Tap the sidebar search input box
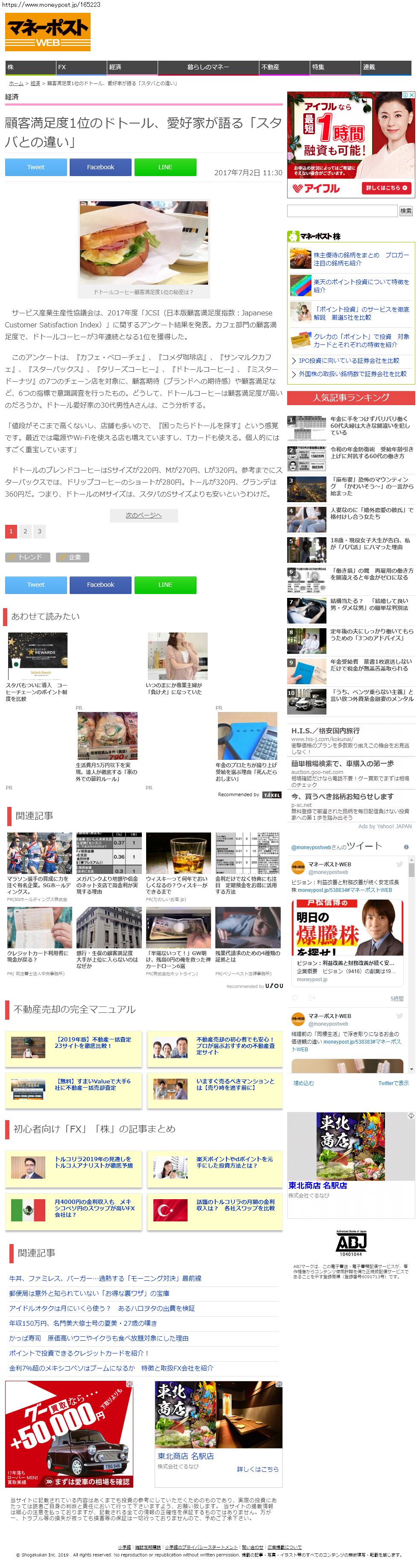The image size is (420, 1568). [x=342, y=211]
